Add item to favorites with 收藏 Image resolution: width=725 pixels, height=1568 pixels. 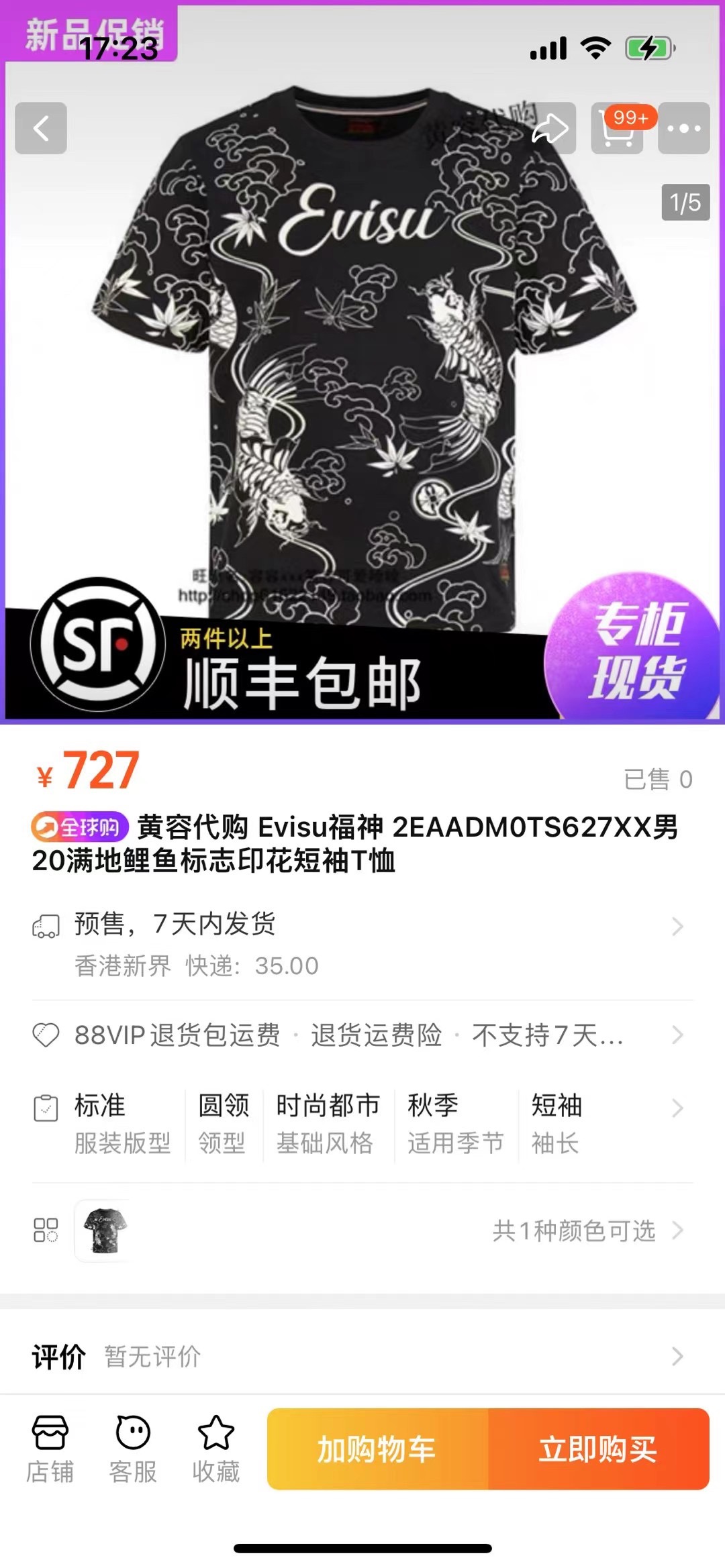tap(215, 1448)
